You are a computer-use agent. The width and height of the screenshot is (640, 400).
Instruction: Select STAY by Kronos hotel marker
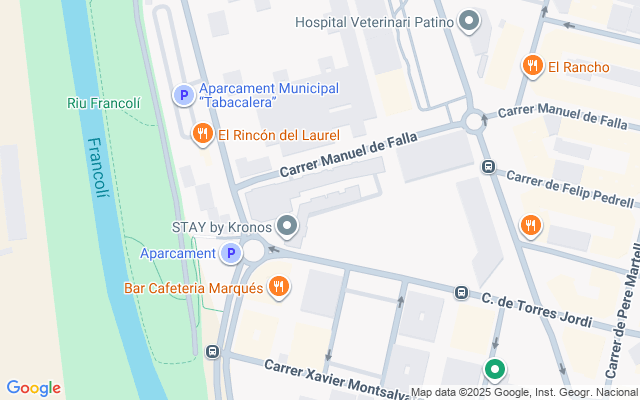[x=288, y=227]
